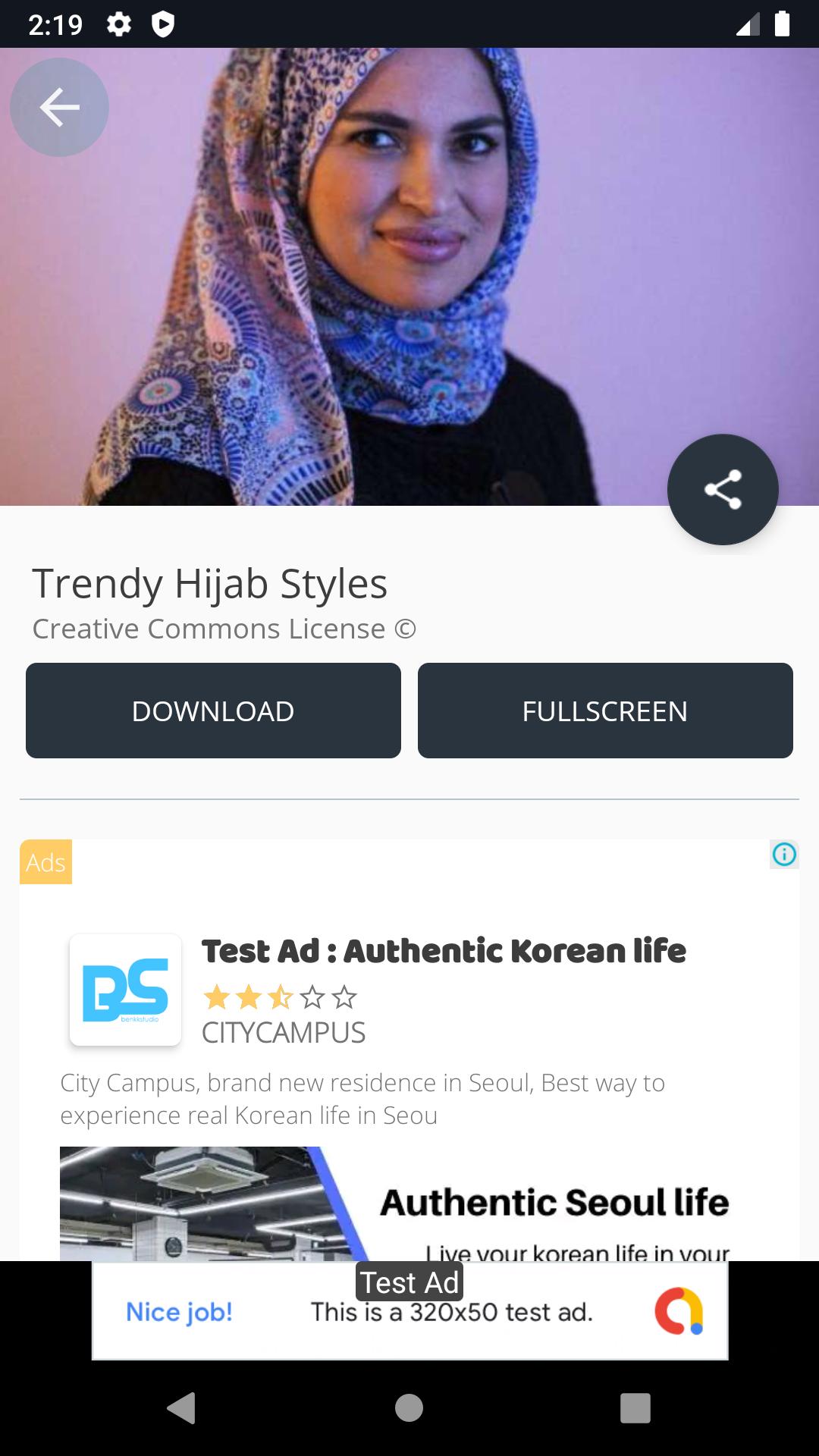819x1456 pixels.
Task: Open the settings gear in the status bar
Action: point(120,23)
